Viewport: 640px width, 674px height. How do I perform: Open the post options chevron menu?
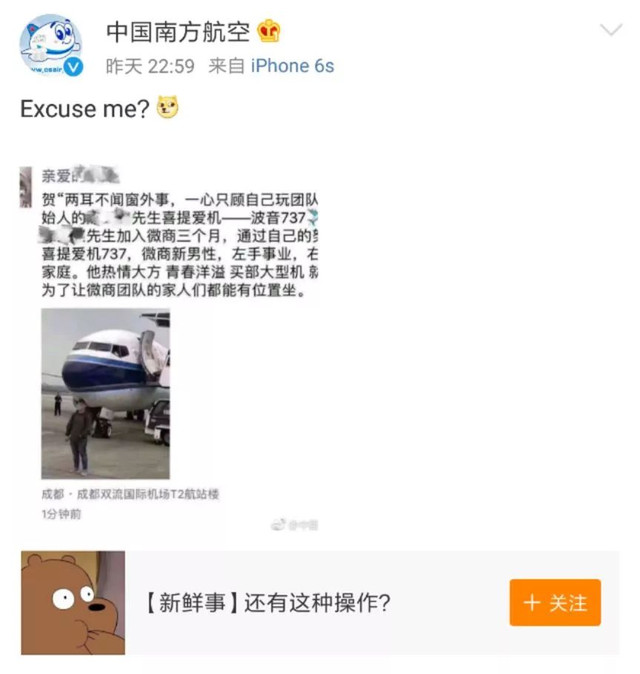pyautogui.click(x=610, y=30)
